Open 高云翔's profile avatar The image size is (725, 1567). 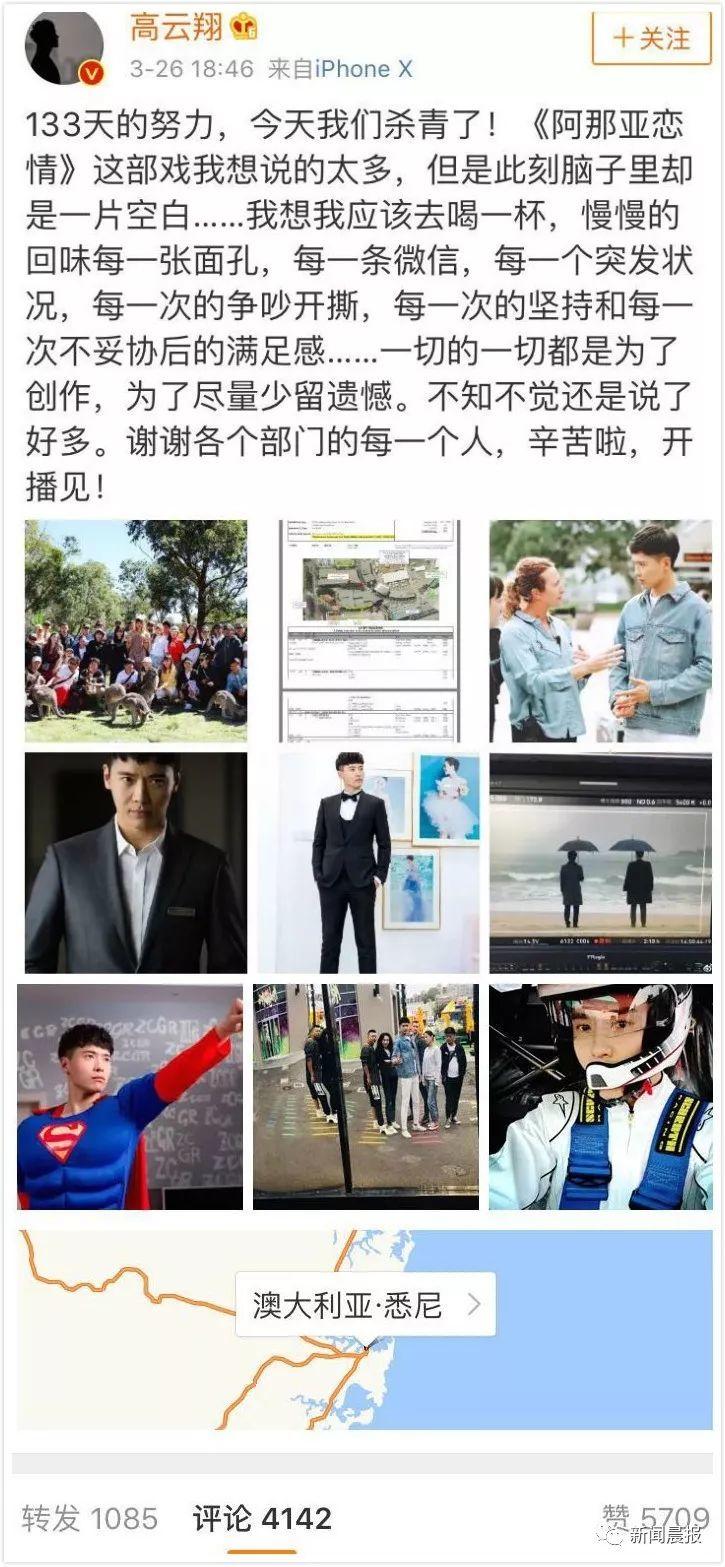coord(64,47)
